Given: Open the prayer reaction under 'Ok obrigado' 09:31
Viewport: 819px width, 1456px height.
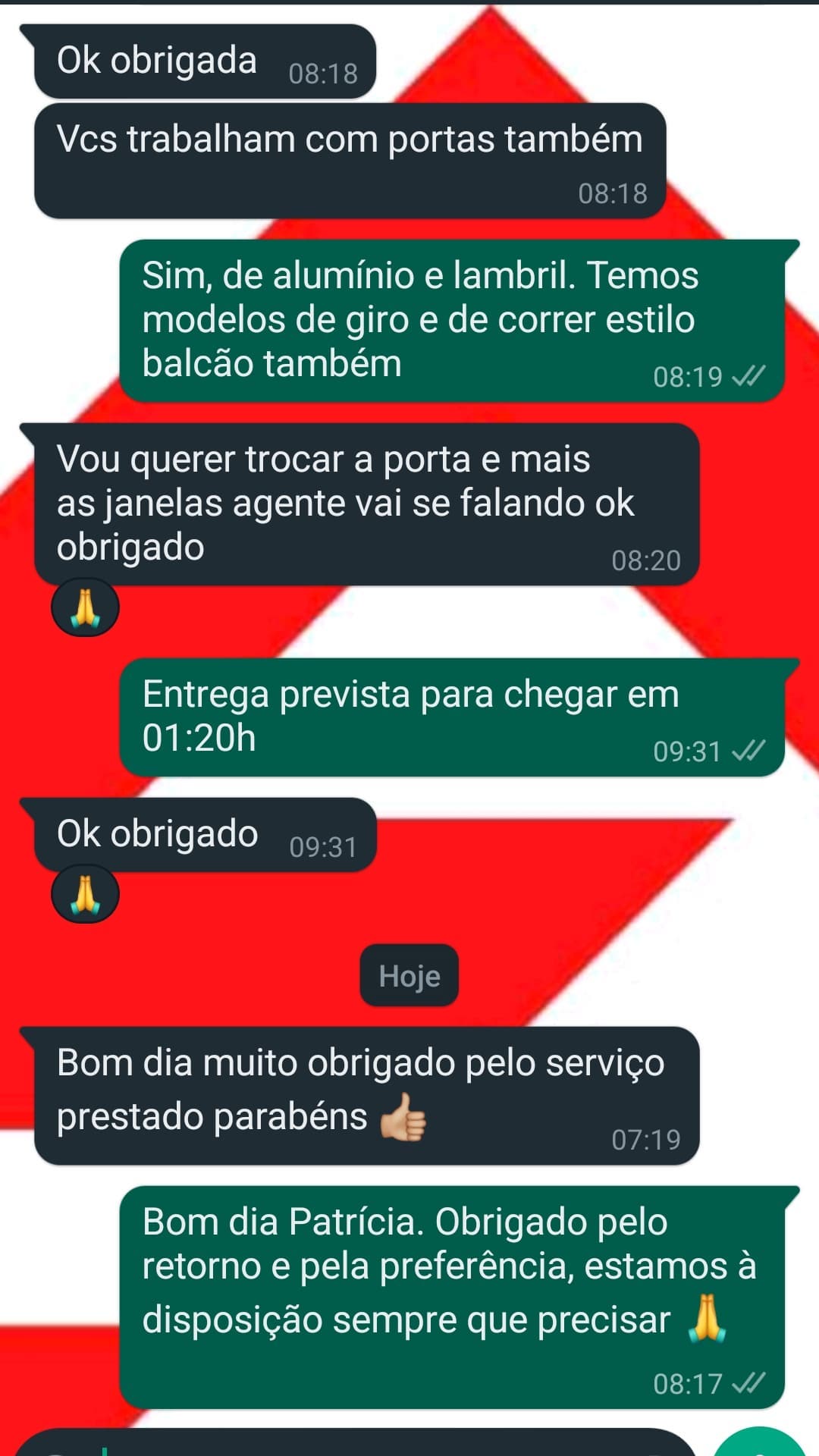Looking at the screenshot, I should [x=85, y=895].
